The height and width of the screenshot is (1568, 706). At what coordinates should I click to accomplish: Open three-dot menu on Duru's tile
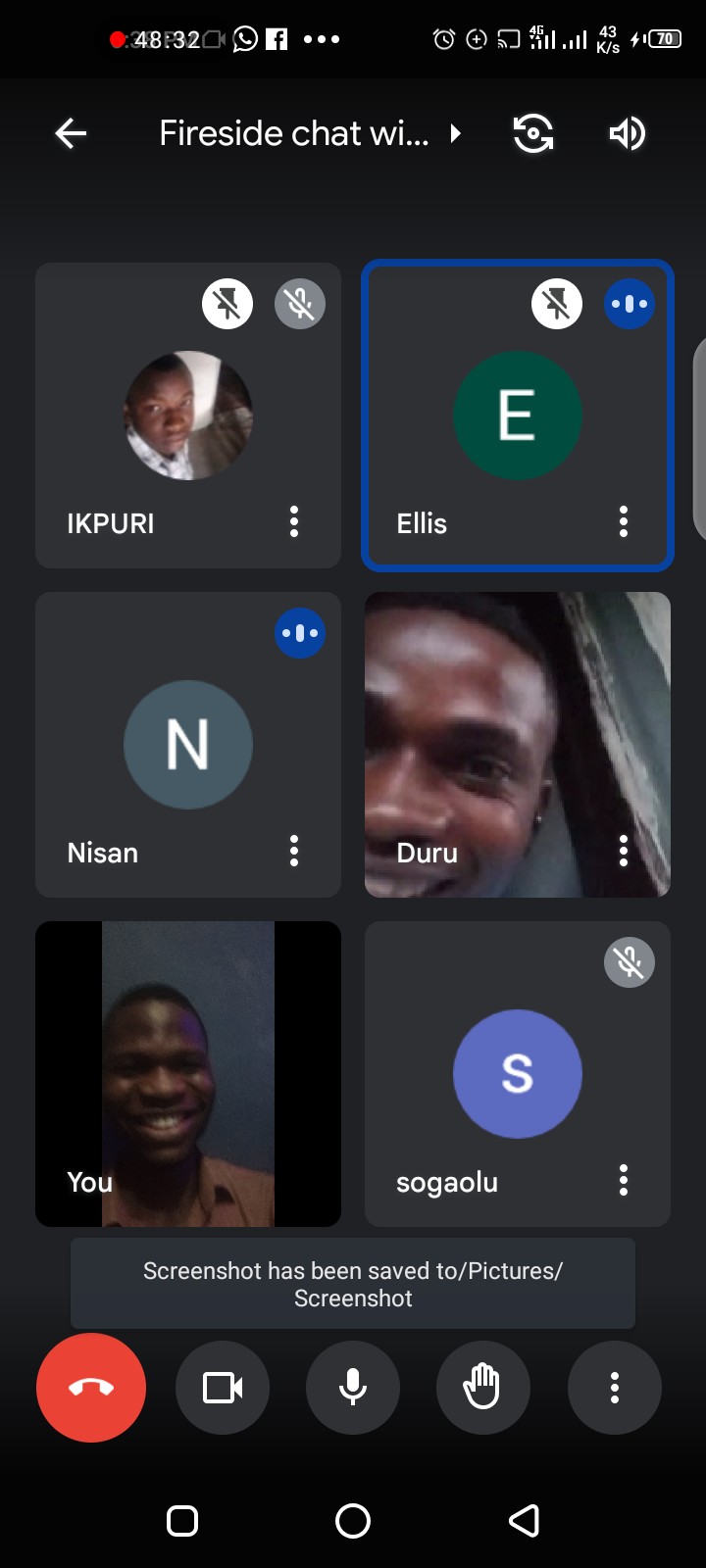click(623, 853)
